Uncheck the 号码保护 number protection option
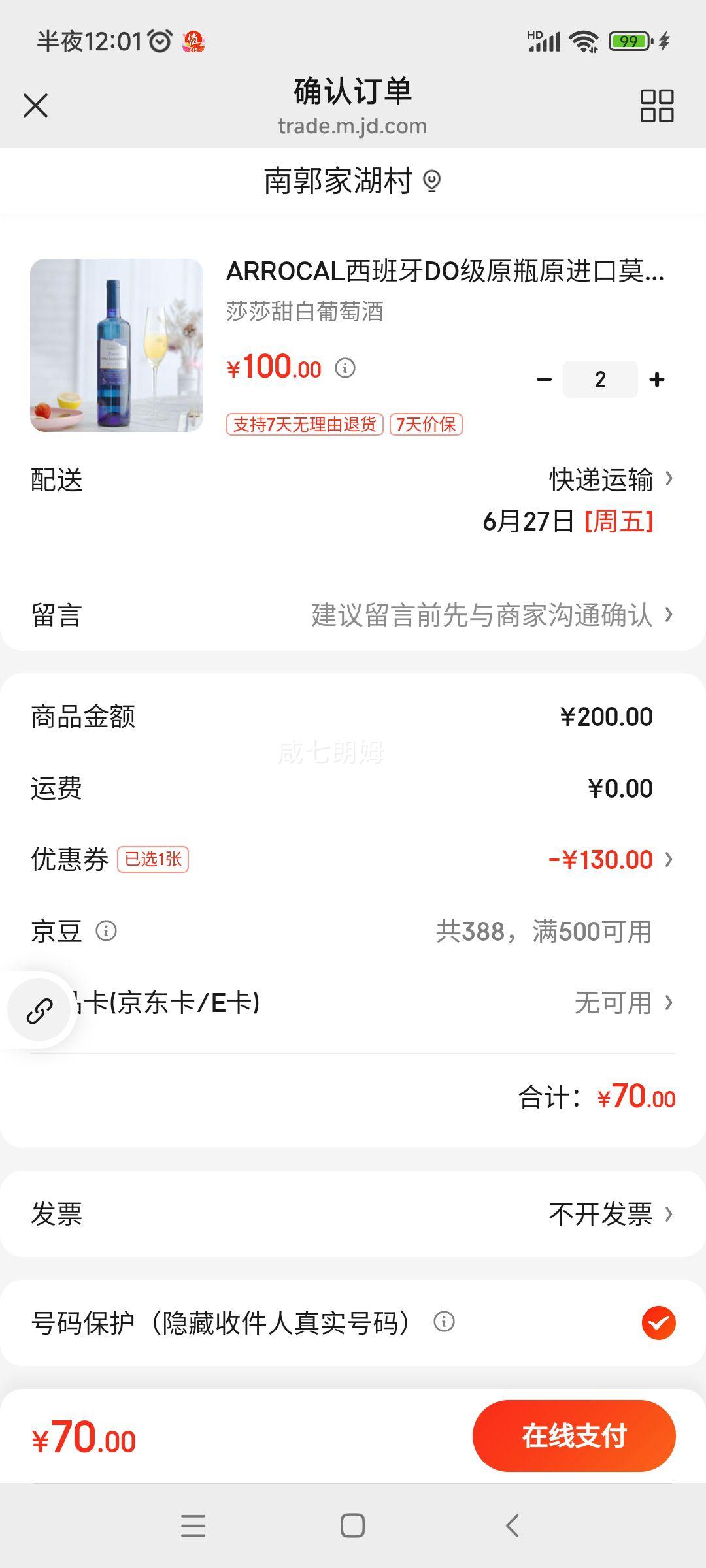 (x=658, y=1323)
